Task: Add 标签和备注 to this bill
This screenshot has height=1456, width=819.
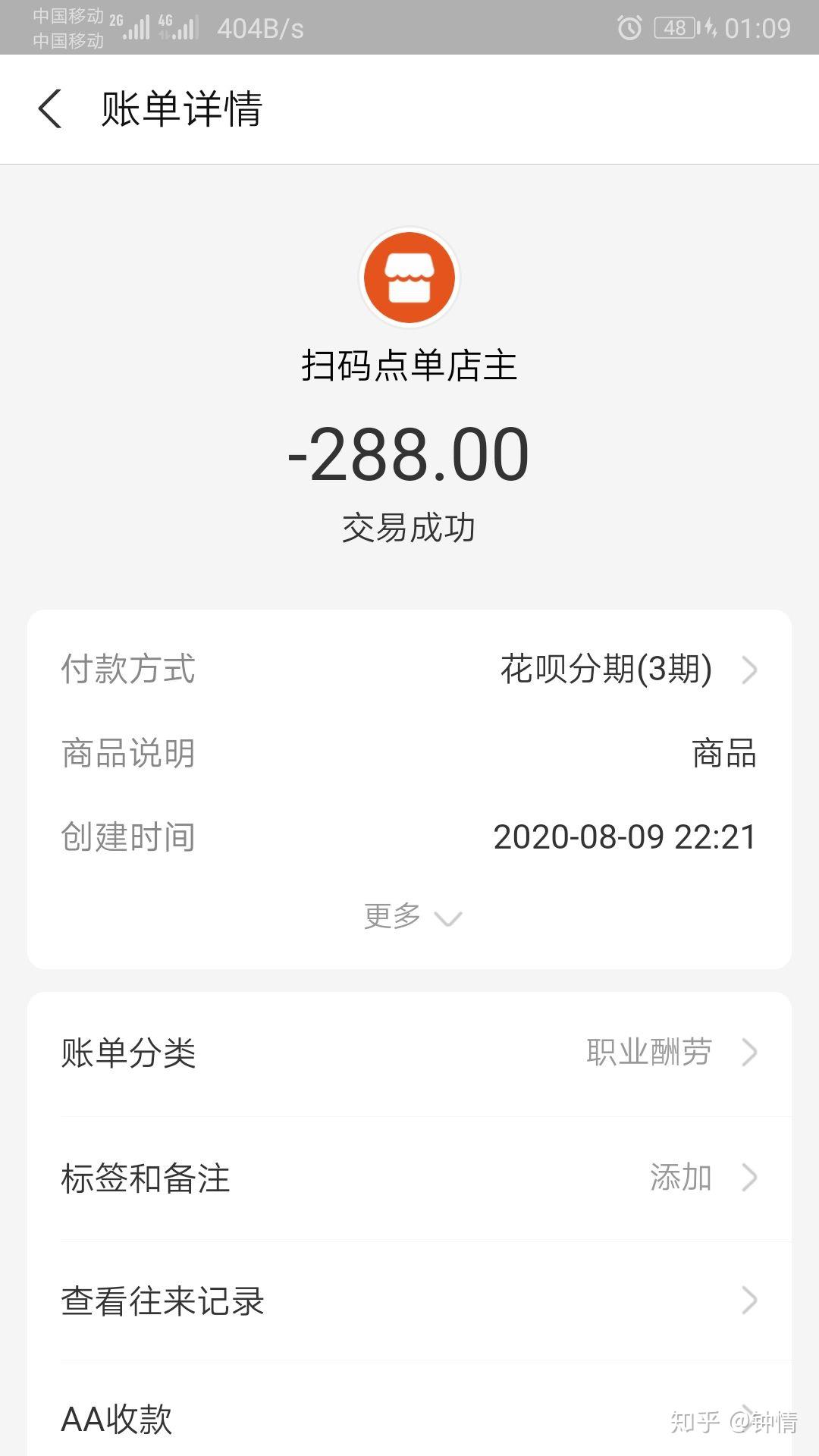Action: click(409, 1178)
